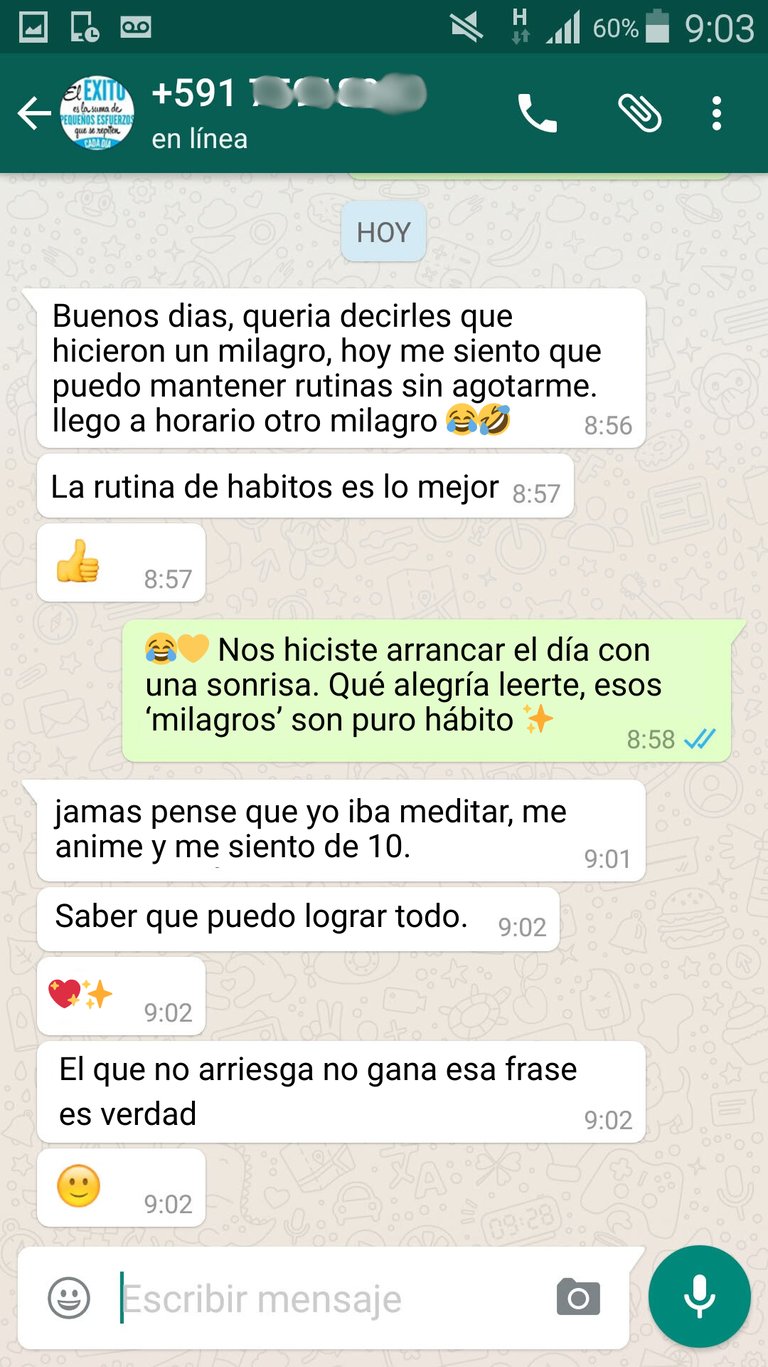Image resolution: width=768 pixels, height=1367 pixels.
Task: Open the three-dot overflow menu
Action: tap(716, 114)
